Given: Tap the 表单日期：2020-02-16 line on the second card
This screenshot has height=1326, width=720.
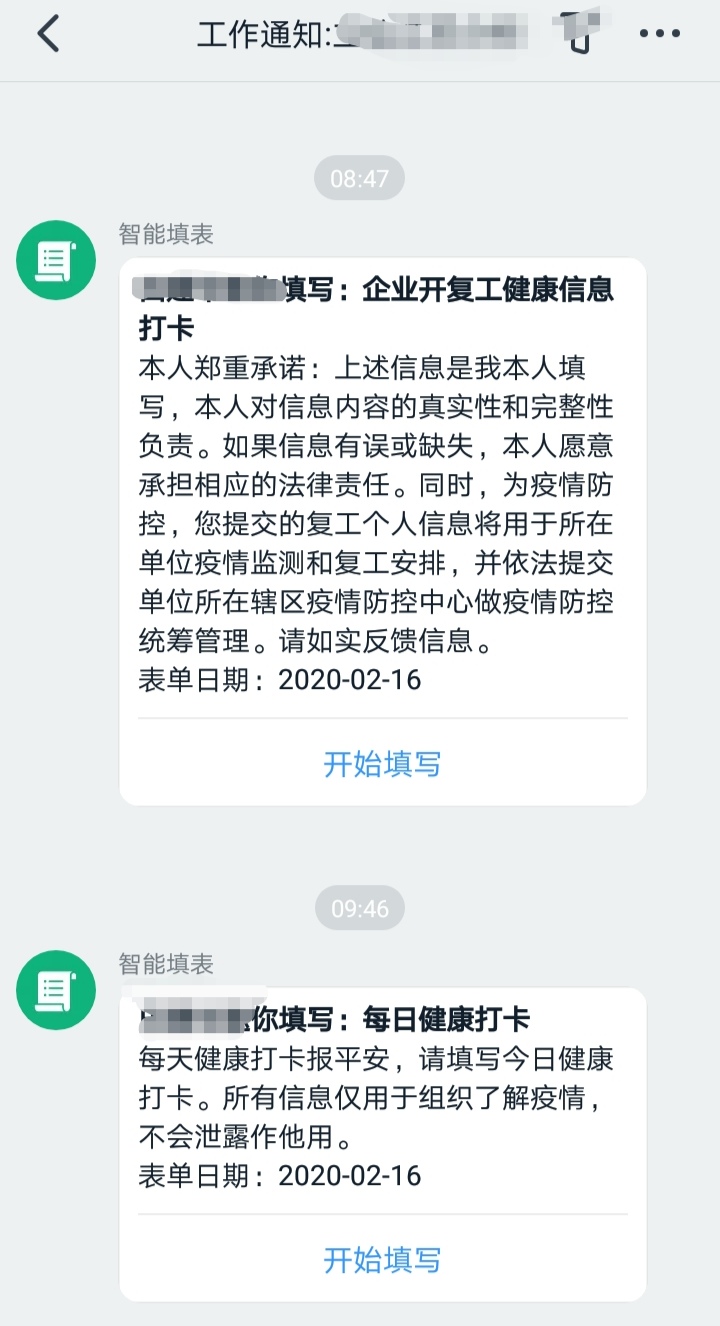Looking at the screenshot, I should tap(280, 1176).
